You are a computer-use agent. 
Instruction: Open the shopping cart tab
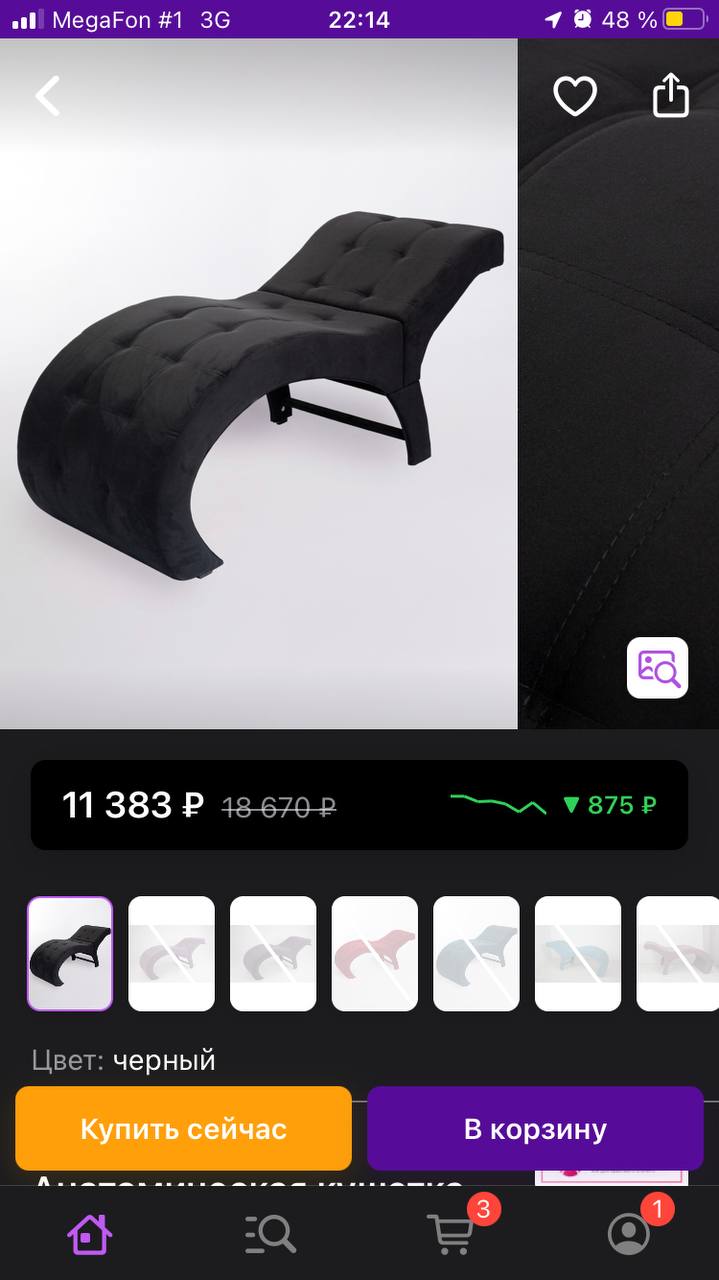point(451,1232)
